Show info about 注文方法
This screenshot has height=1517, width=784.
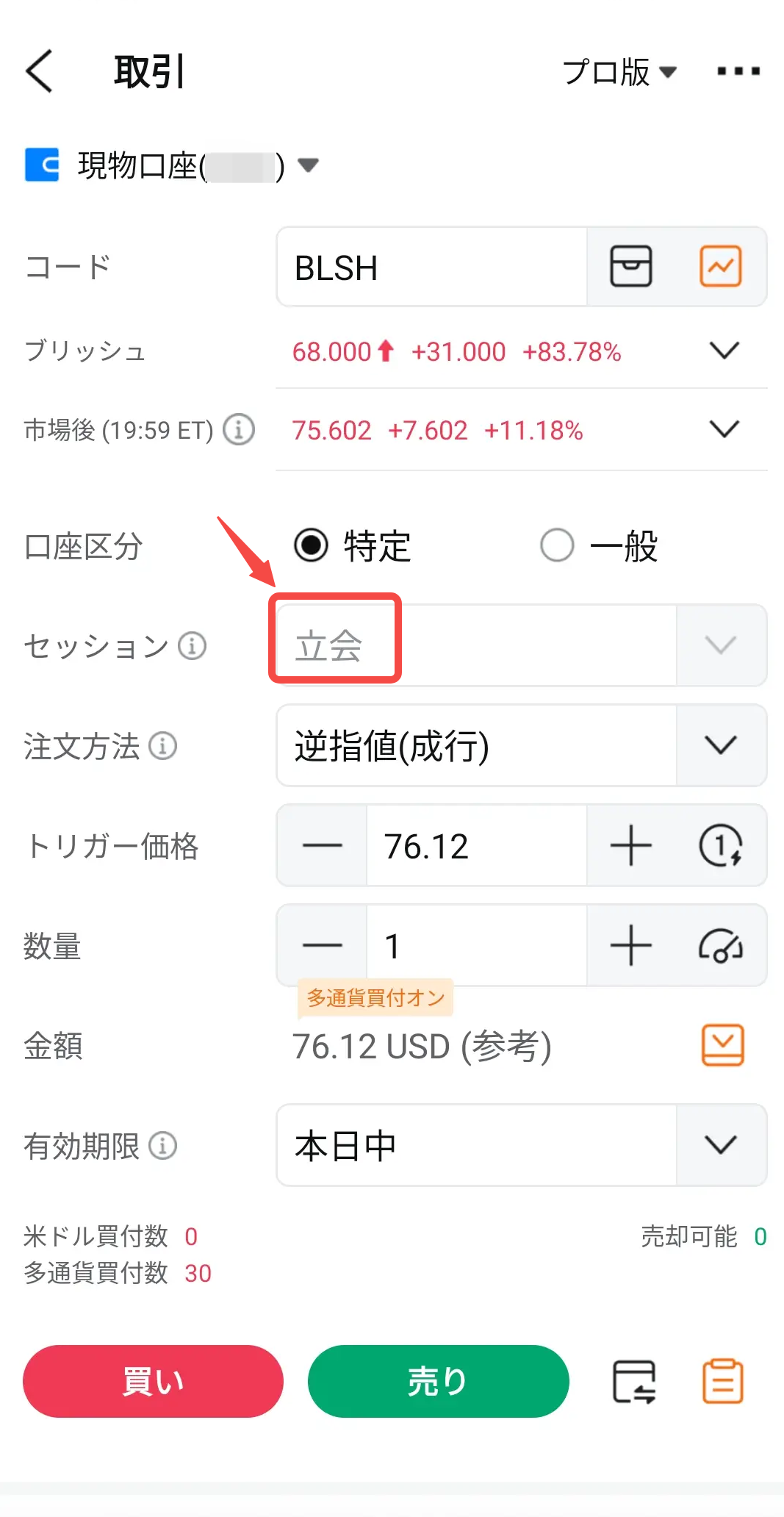(x=163, y=746)
